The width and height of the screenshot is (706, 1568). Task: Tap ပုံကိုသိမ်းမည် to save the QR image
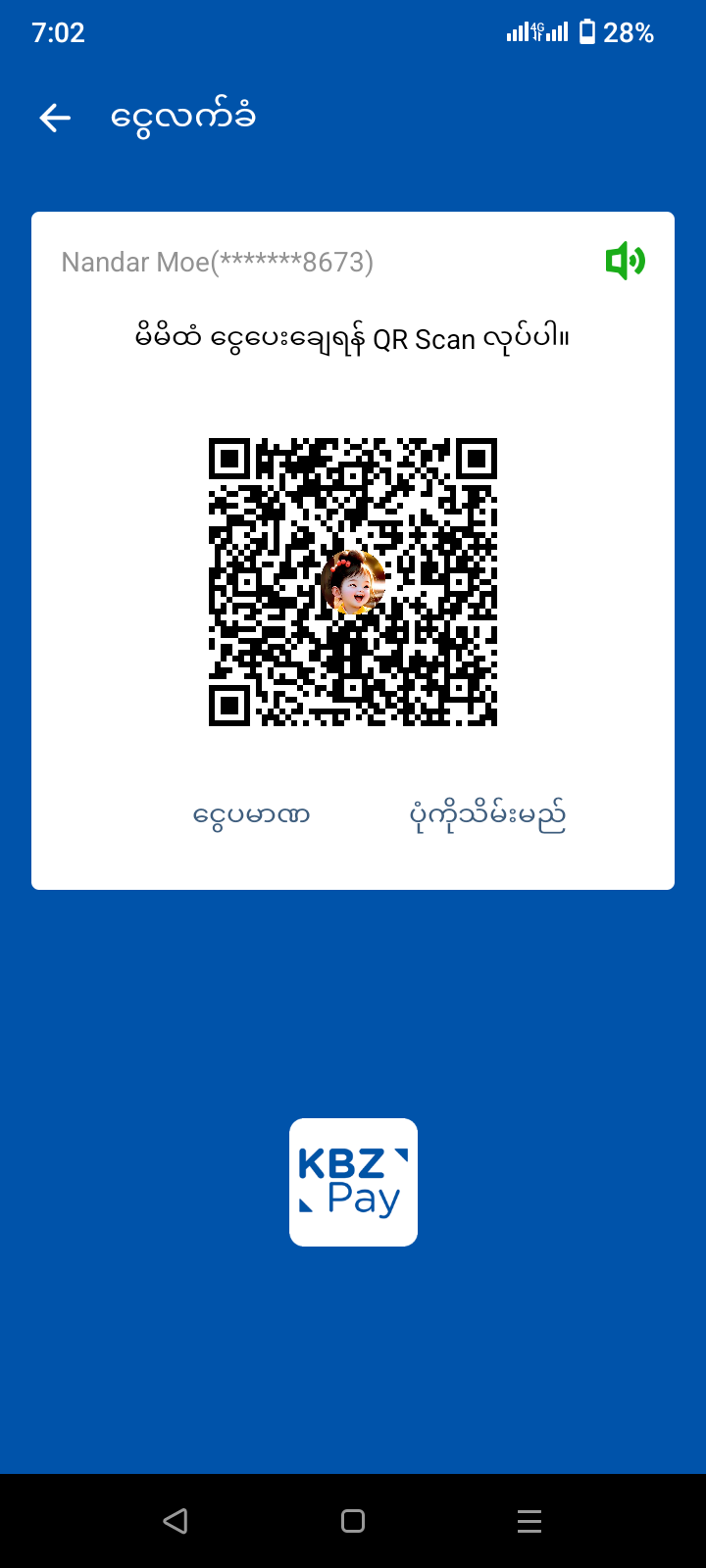(x=487, y=816)
